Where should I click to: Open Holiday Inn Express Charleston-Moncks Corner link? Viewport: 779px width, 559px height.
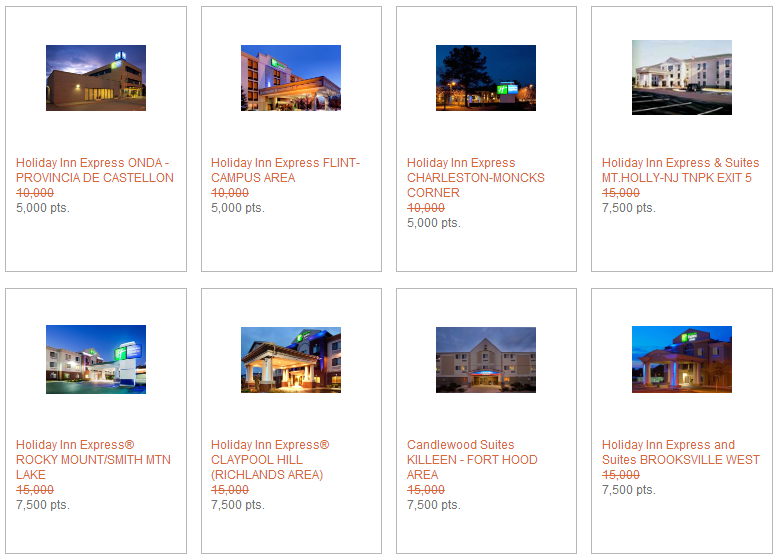tap(475, 177)
